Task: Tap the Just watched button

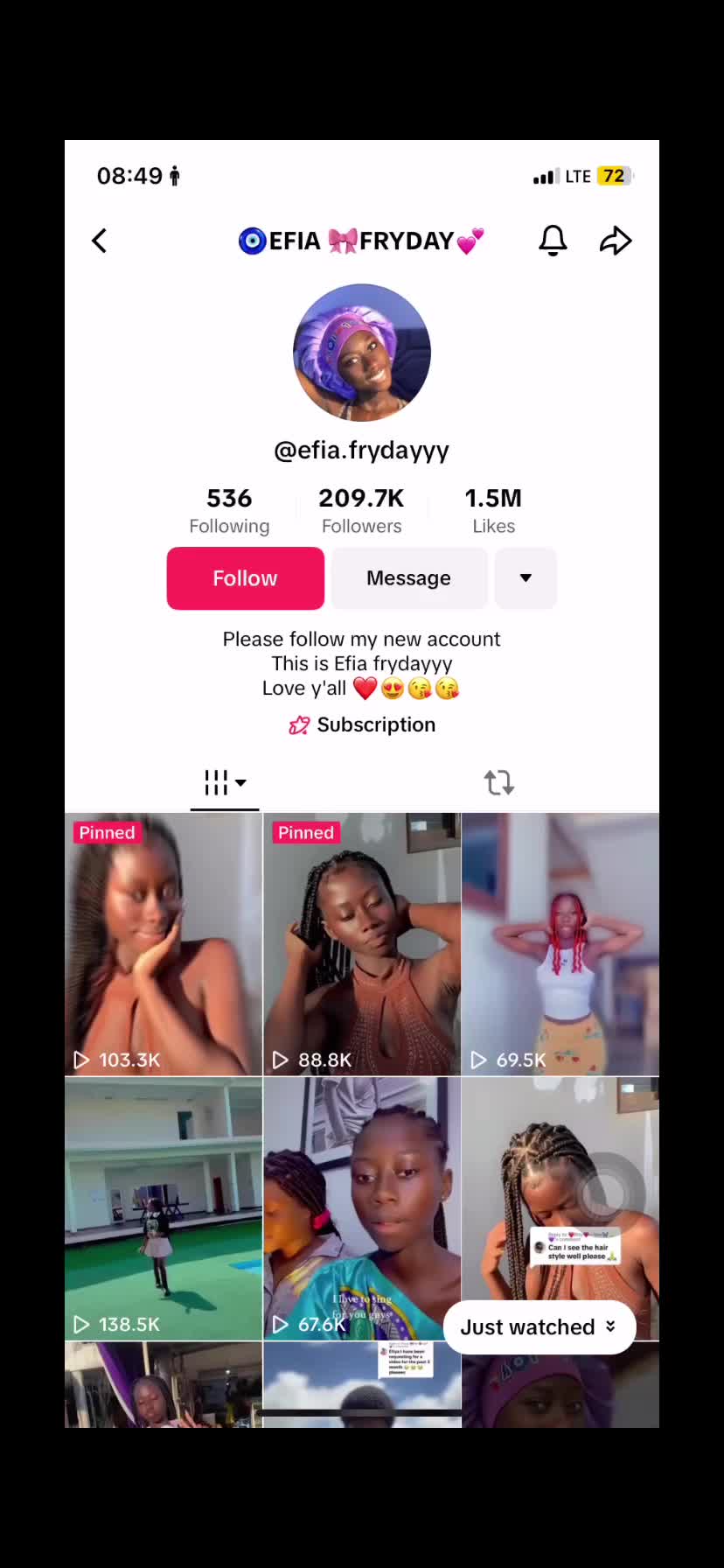Action: pyautogui.click(x=539, y=1327)
